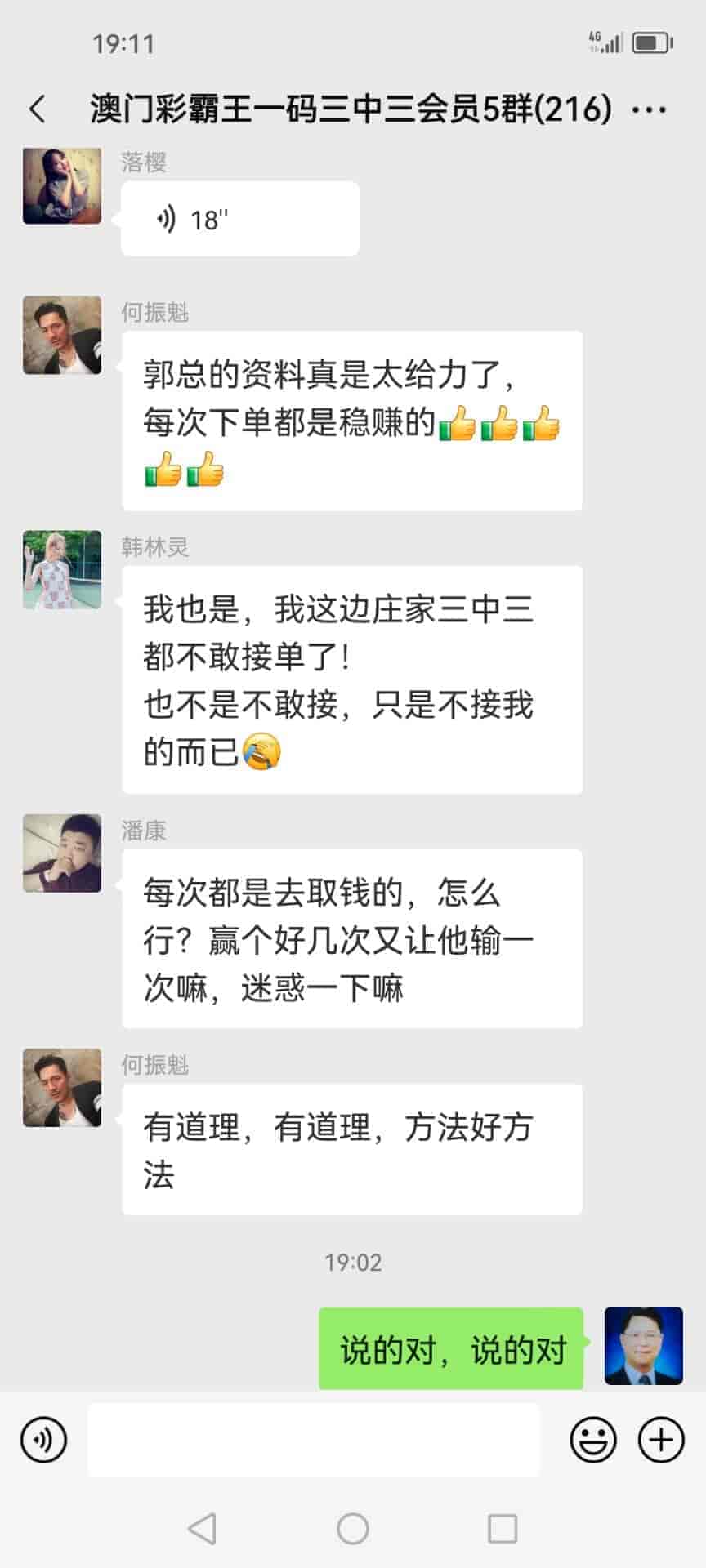Open the emoji sticker panel
The width and height of the screenshot is (706, 1568).
click(593, 1440)
